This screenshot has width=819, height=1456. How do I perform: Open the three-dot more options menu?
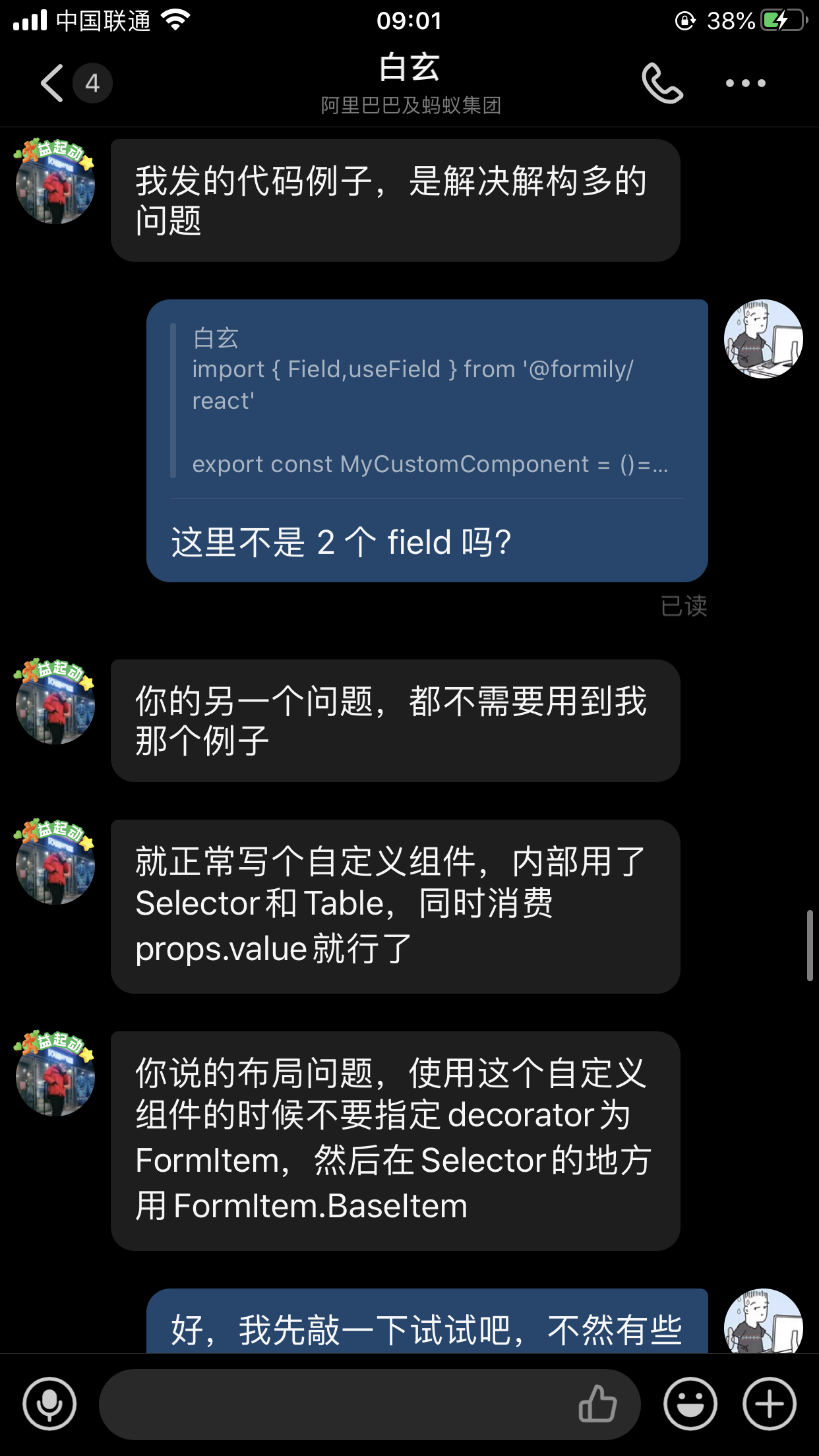tap(745, 83)
